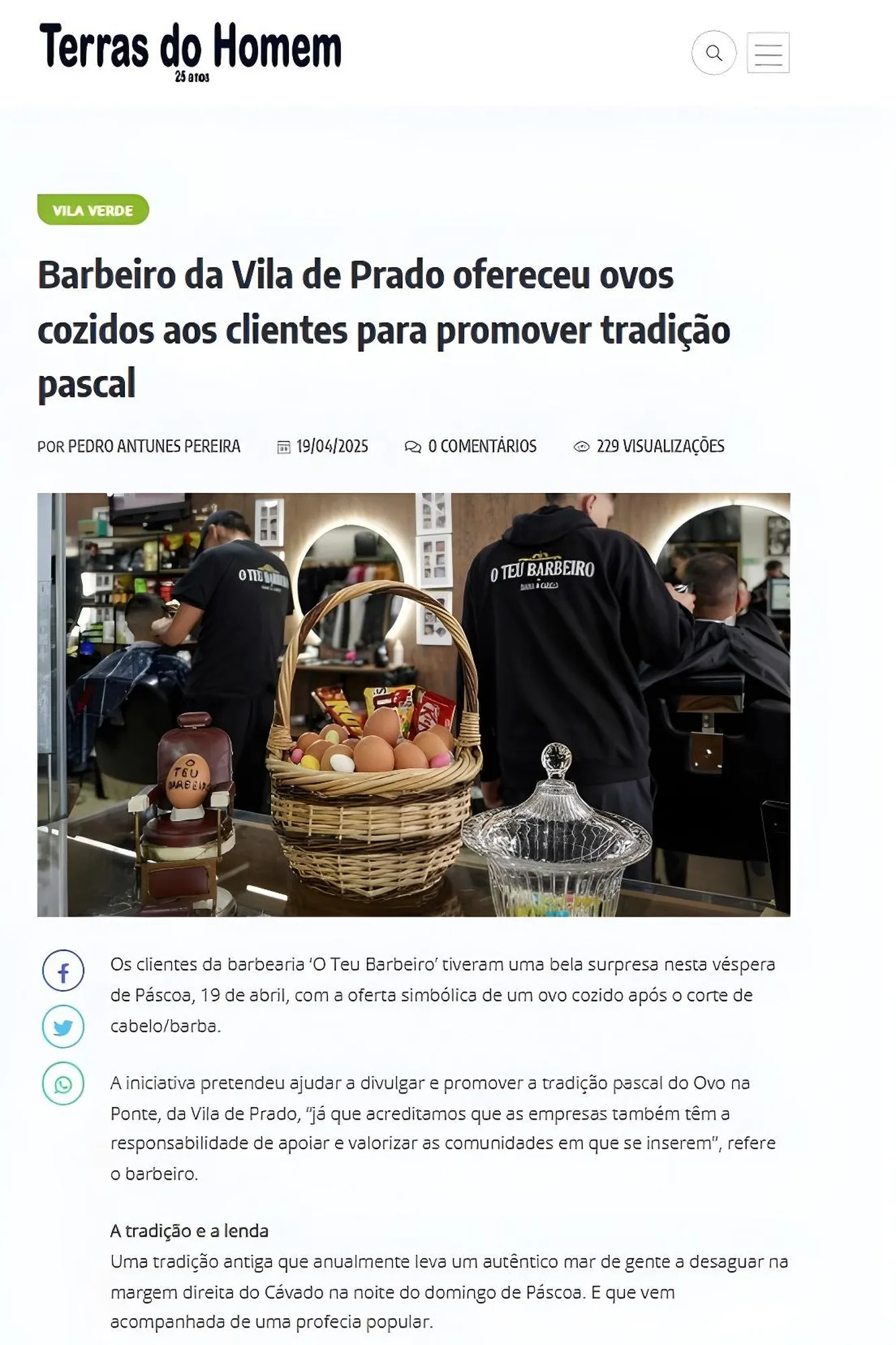Open the 0 Comentários link
This screenshot has width=896, height=1345.
click(481, 447)
